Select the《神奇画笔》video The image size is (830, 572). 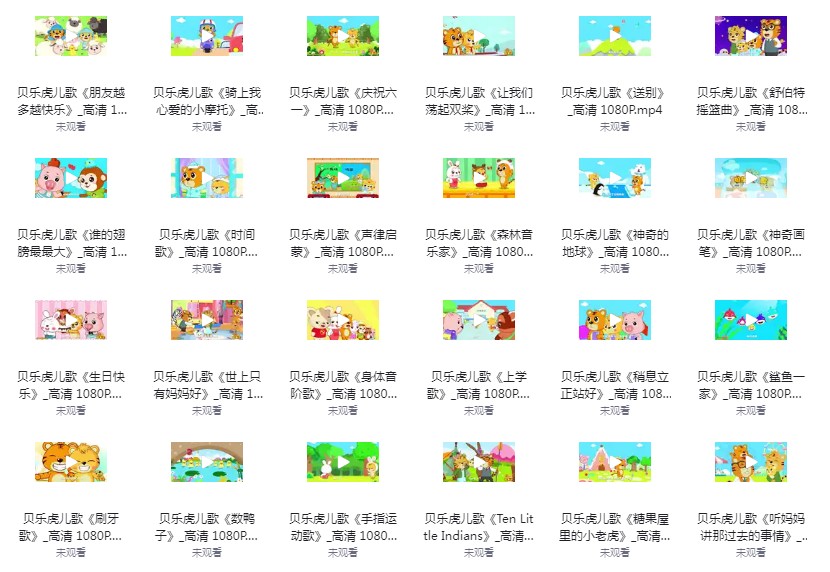click(x=751, y=178)
